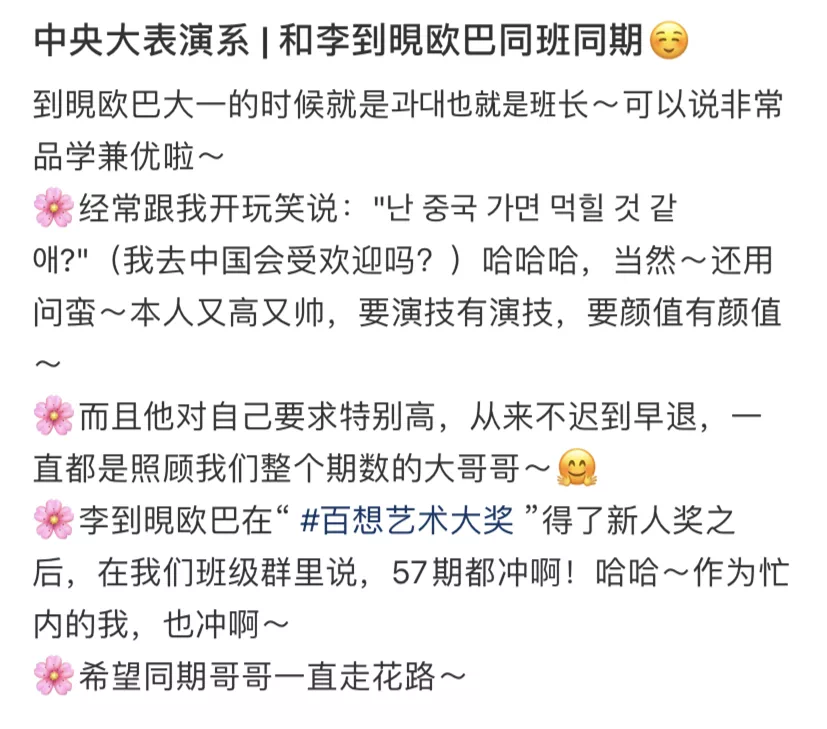Open the #百想艺术大奖 hashtag link
Screen dimensions: 827x729
(x=407, y=520)
